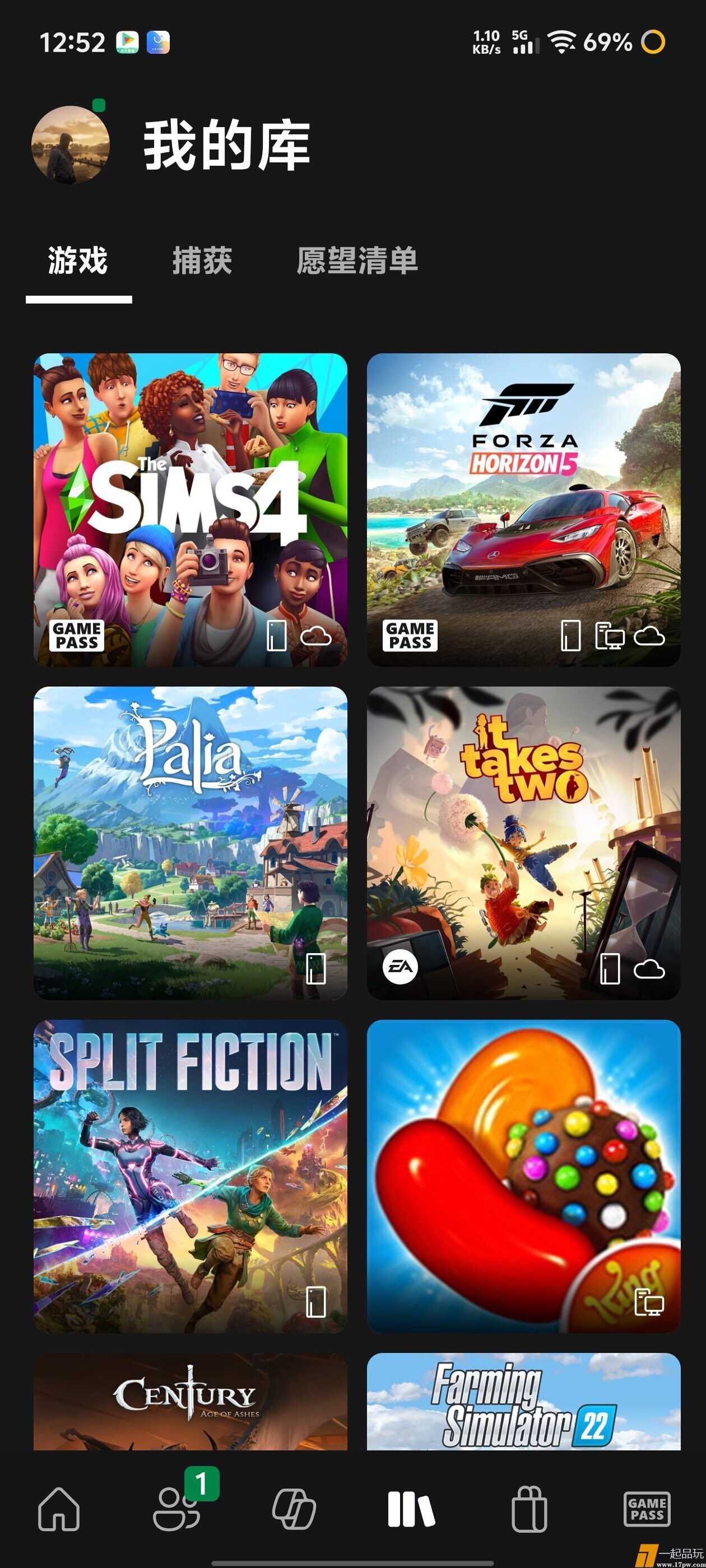
Task: Open the library tab in bottom bar
Action: tap(411, 1509)
